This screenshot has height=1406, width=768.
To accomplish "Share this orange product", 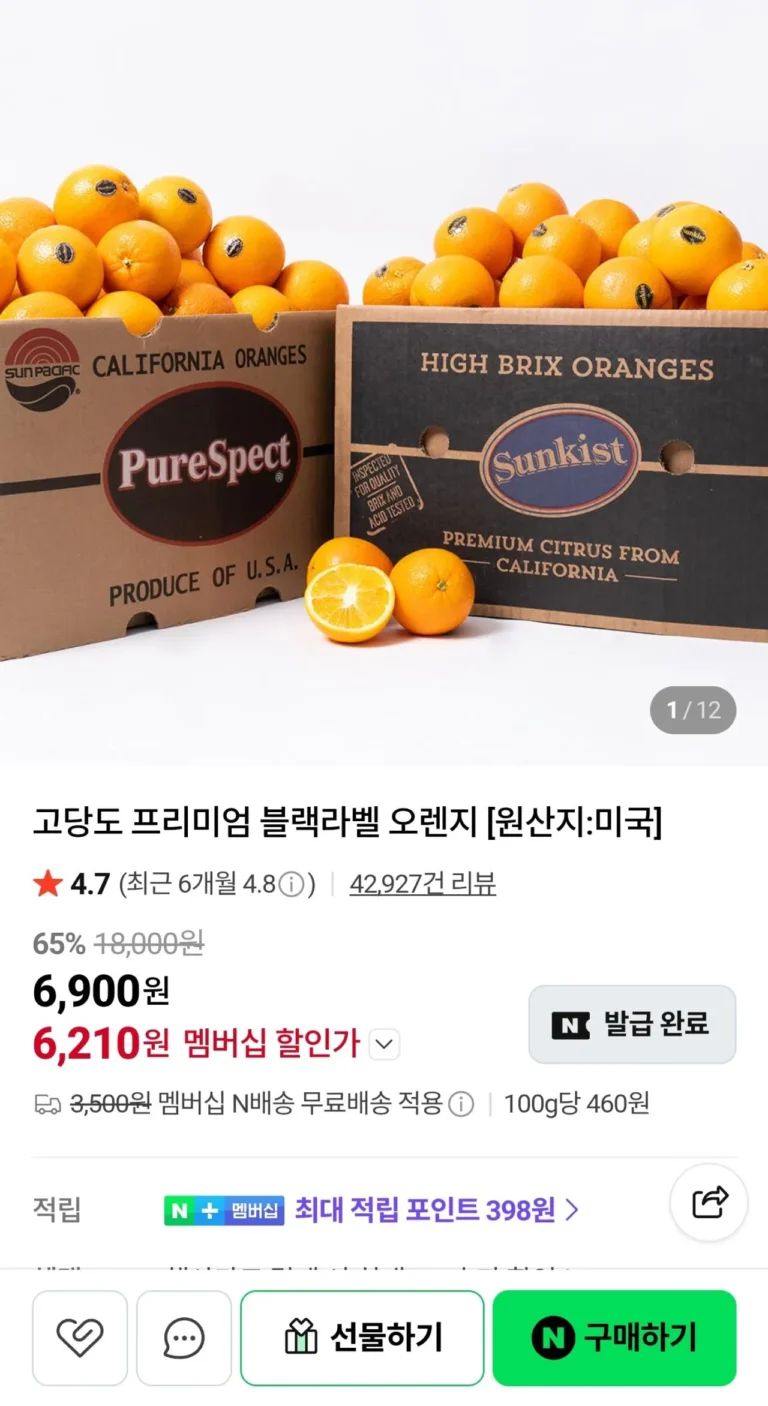I will click(x=709, y=1202).
